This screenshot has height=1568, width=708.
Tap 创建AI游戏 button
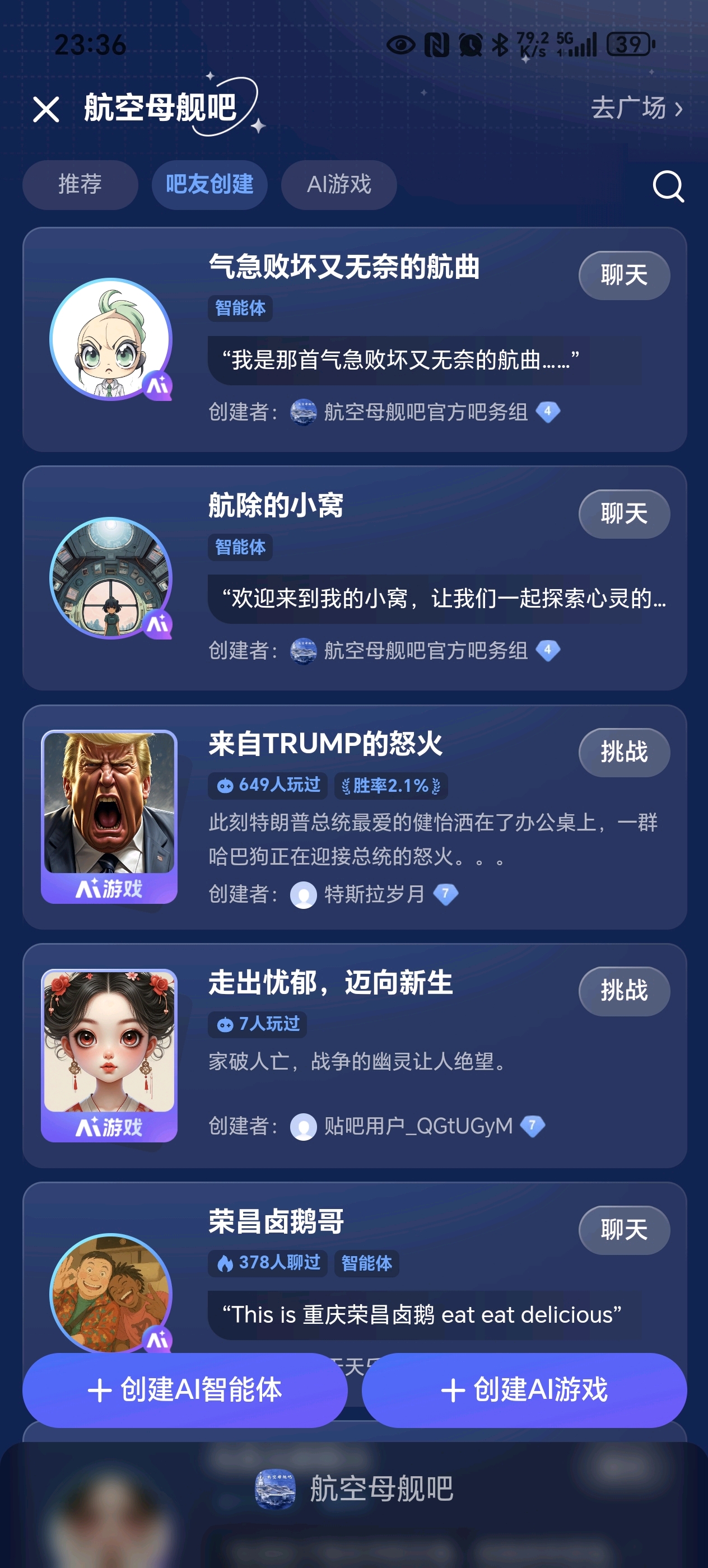coord(524,1390)
